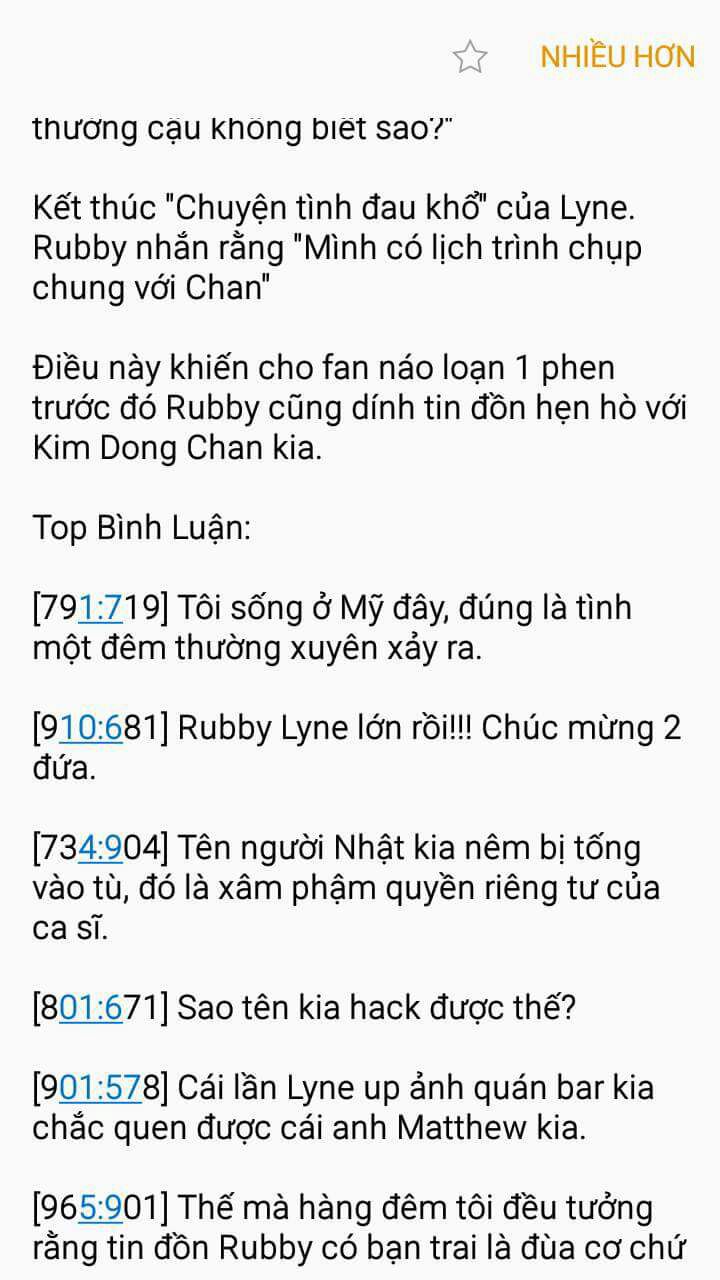Open the linked text 10:6 in Rubby Lyne comment
The height and width of the screenshot is (1280, 720).
(91, 728)
